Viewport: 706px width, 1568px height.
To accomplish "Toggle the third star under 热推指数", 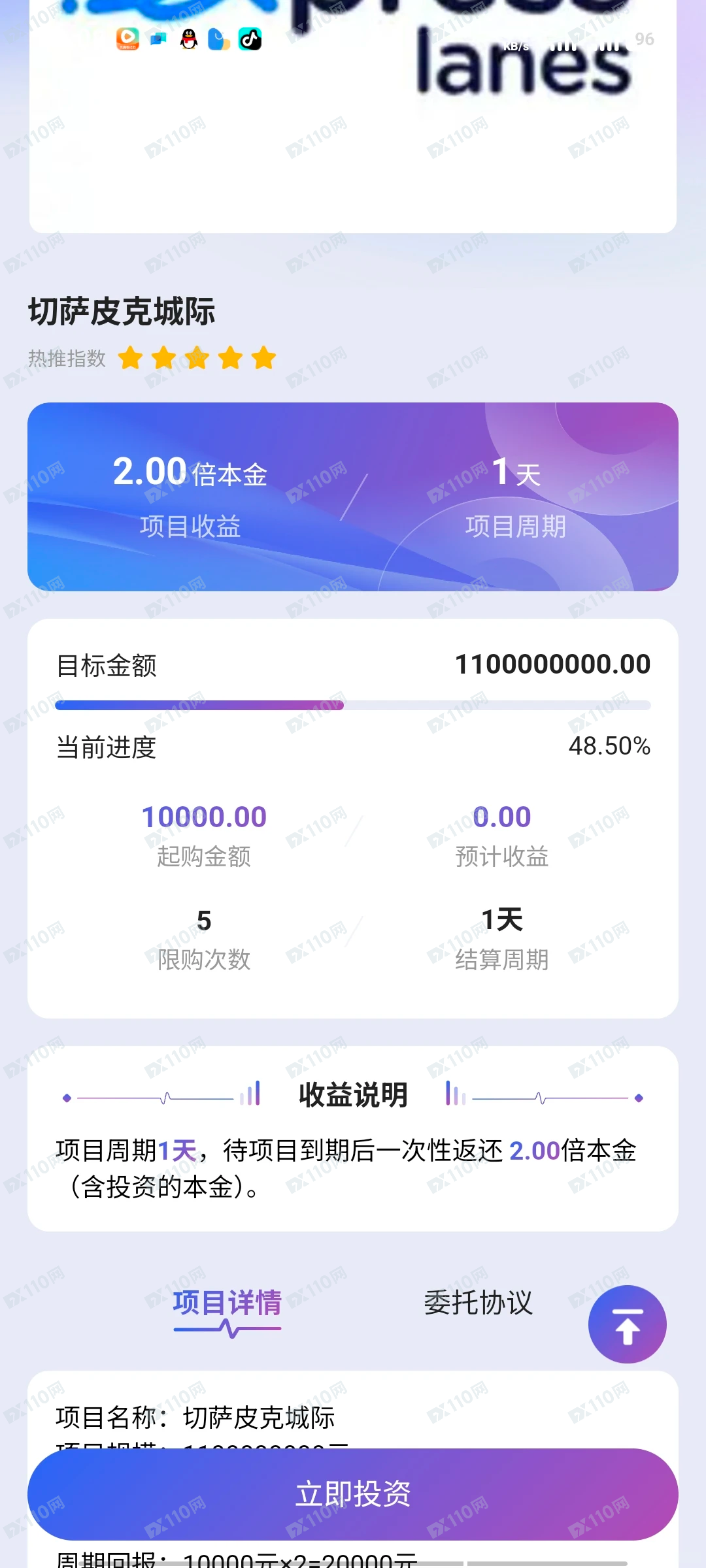I will point(196,357).
